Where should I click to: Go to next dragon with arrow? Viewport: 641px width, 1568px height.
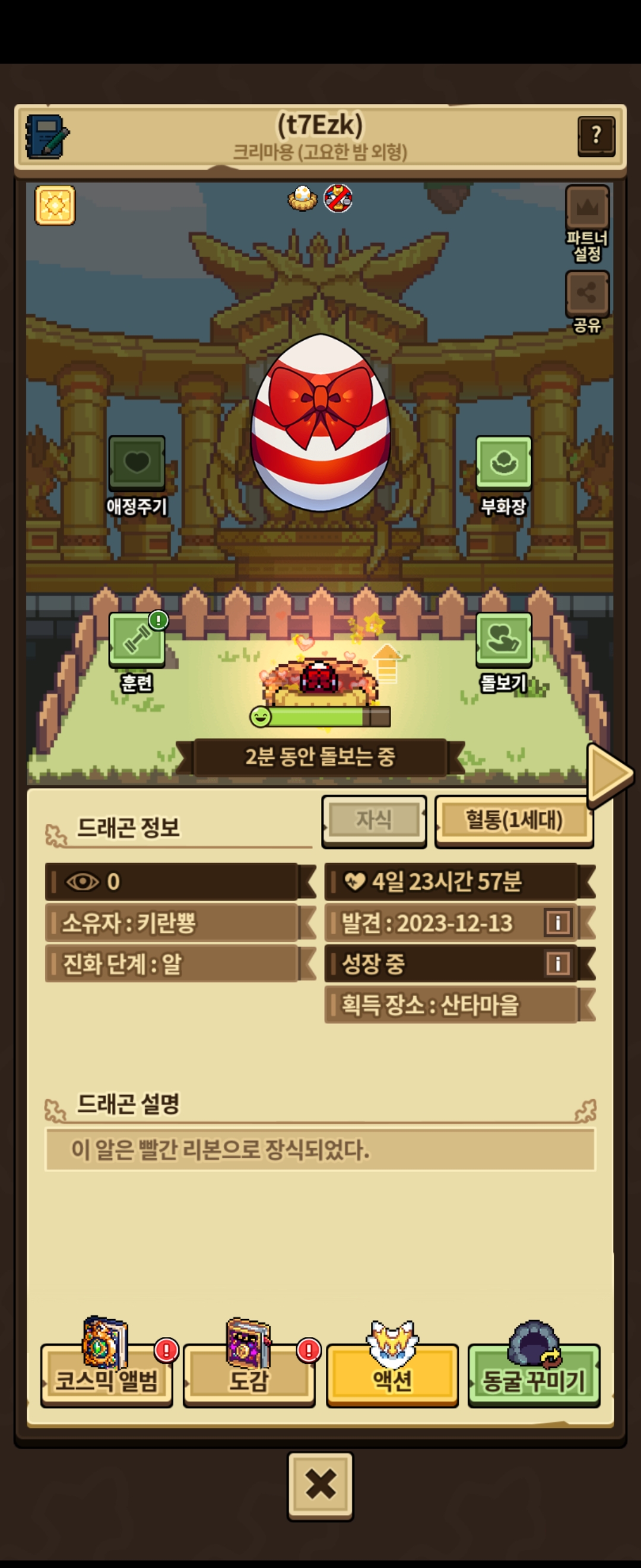(x=610, y=774)
